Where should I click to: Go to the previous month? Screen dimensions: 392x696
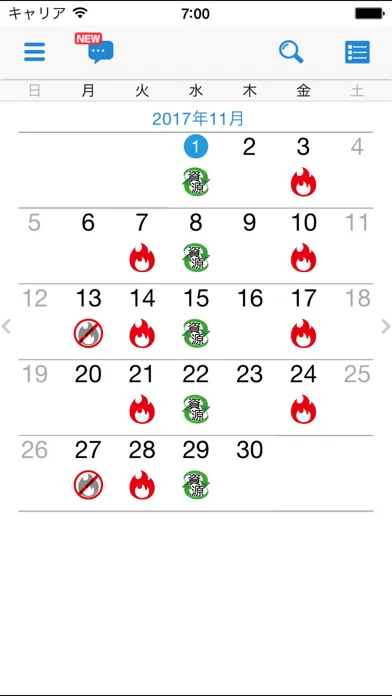pyautogui.click(x=6, y=326)
